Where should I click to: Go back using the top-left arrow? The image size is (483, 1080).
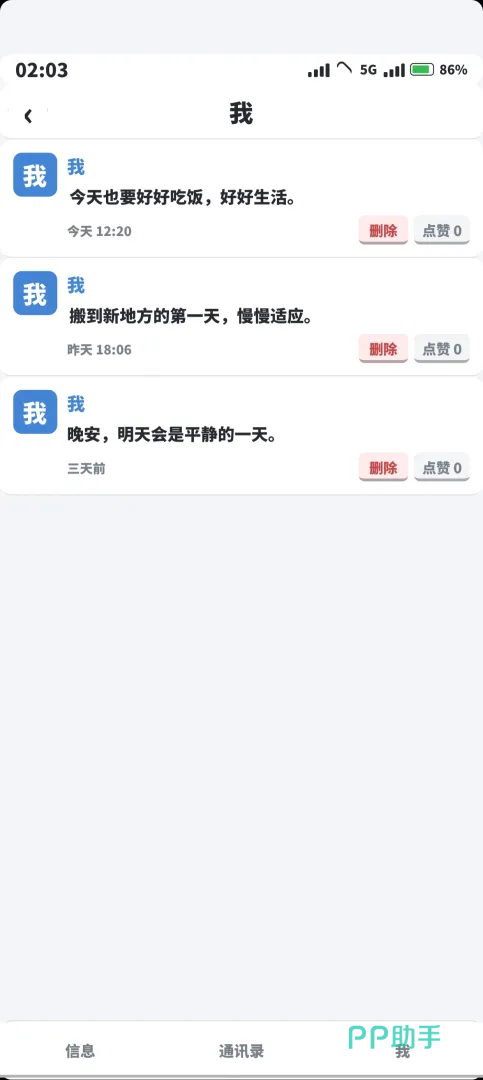[x=28, y=116]
